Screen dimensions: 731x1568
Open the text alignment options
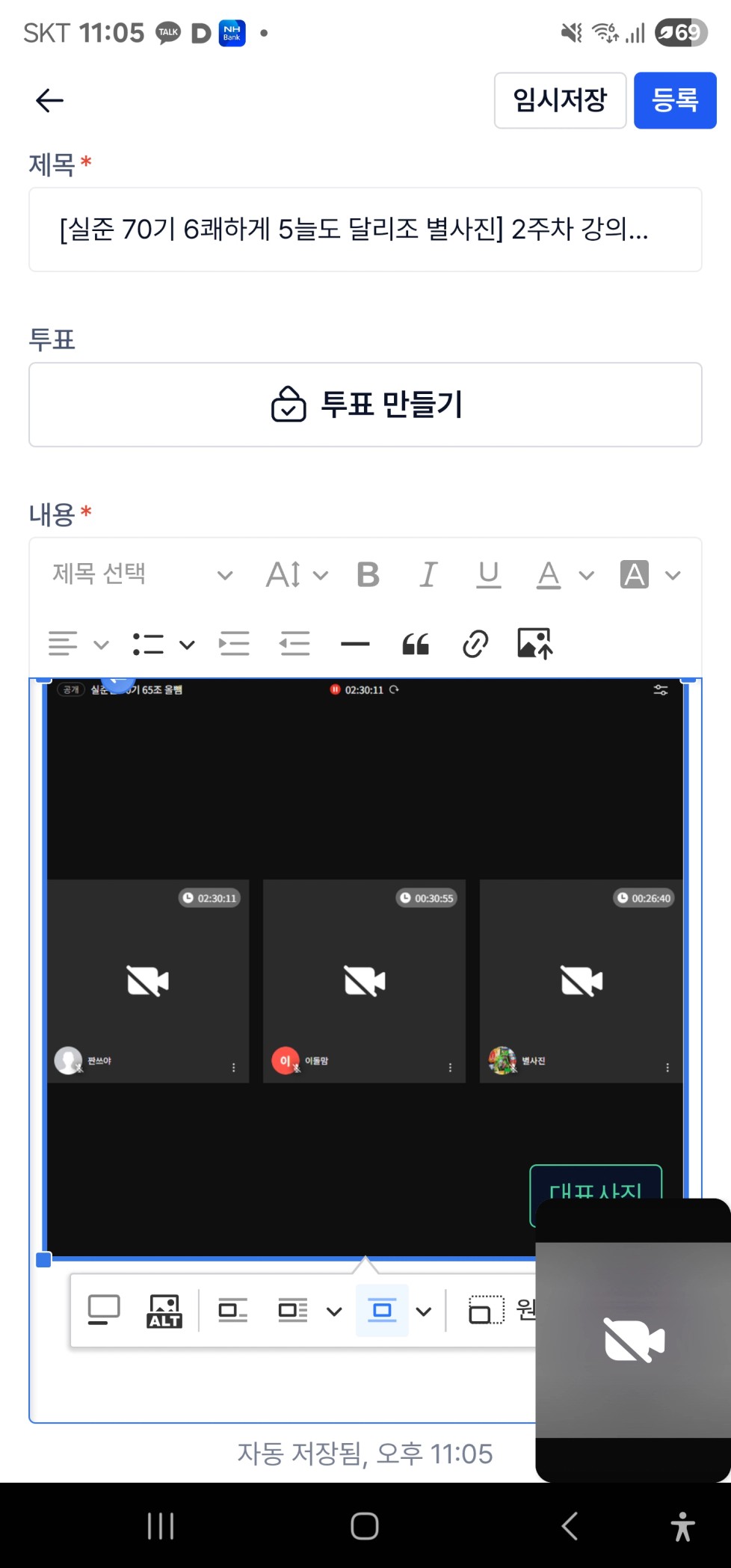click(78, 644)
